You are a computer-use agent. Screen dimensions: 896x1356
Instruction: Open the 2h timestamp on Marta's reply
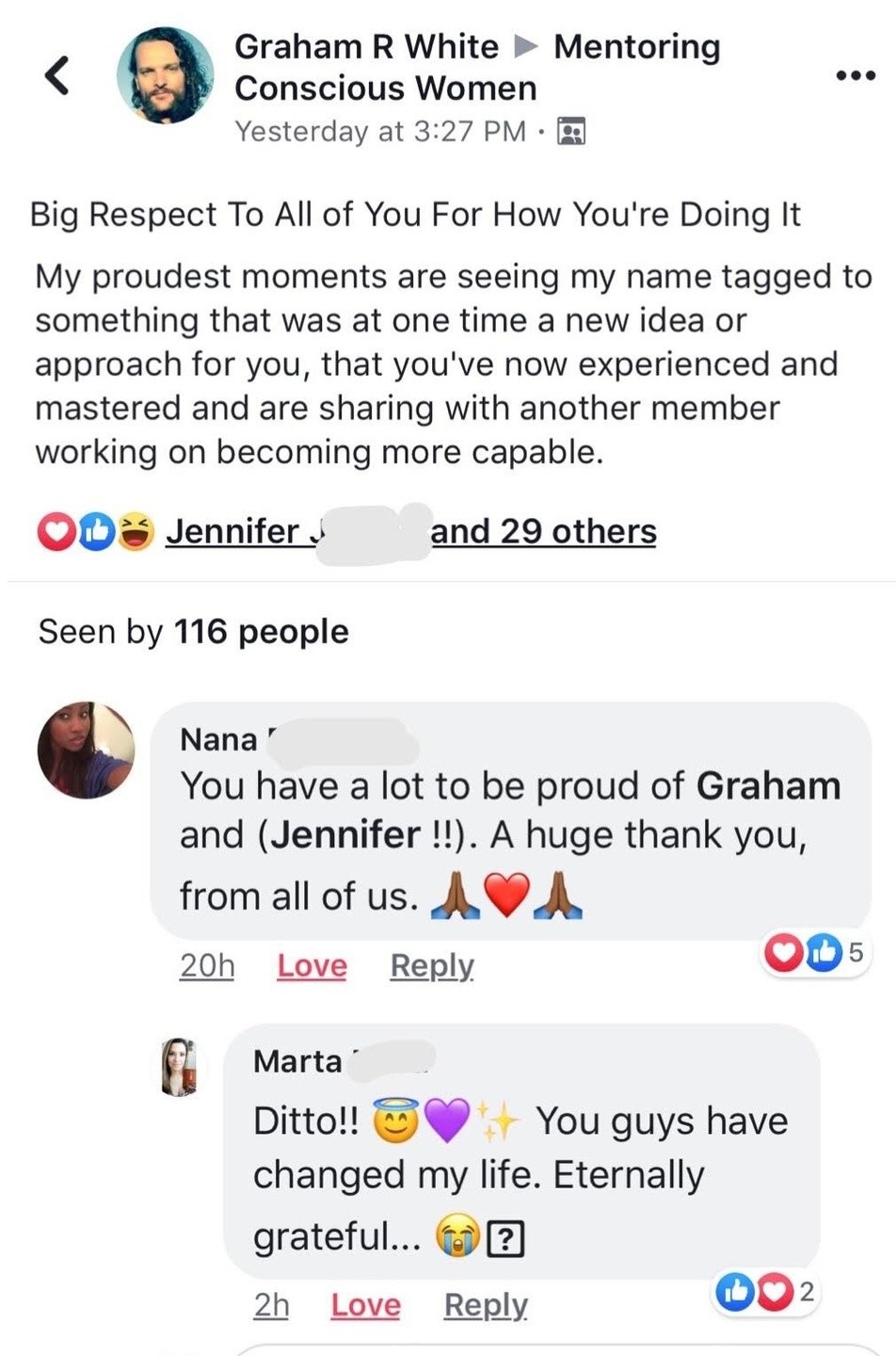pos(271,1305)
